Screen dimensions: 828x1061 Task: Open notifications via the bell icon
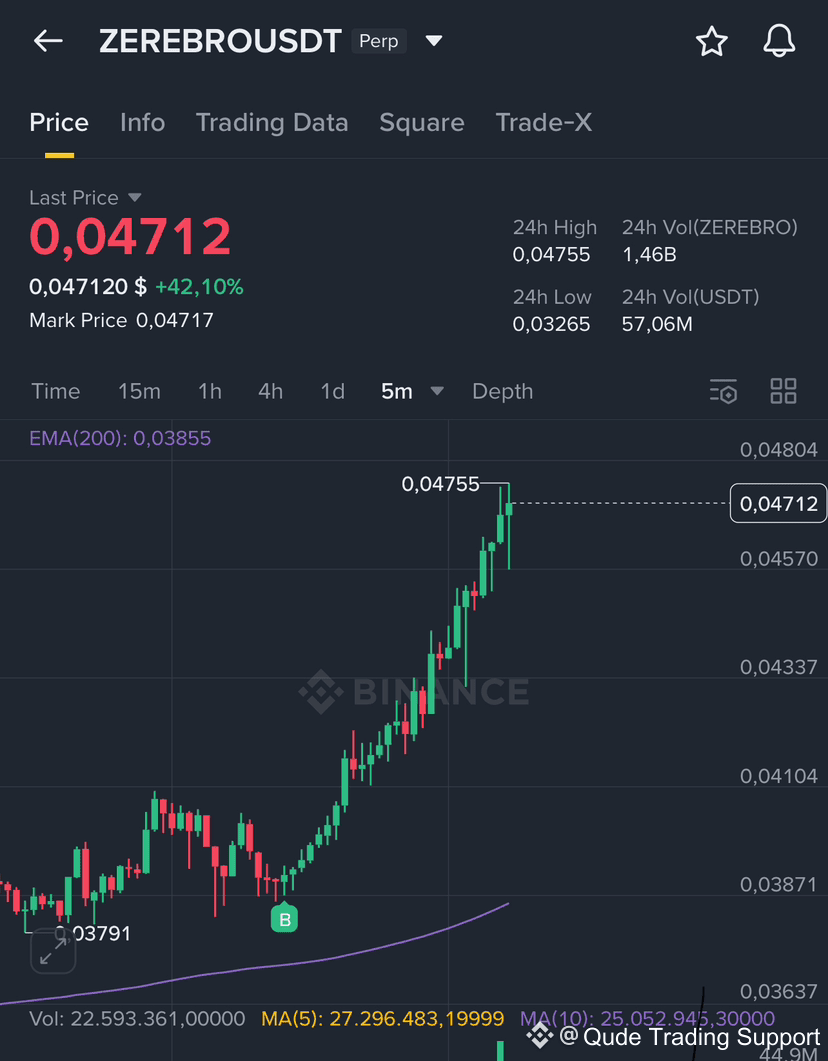779,41
